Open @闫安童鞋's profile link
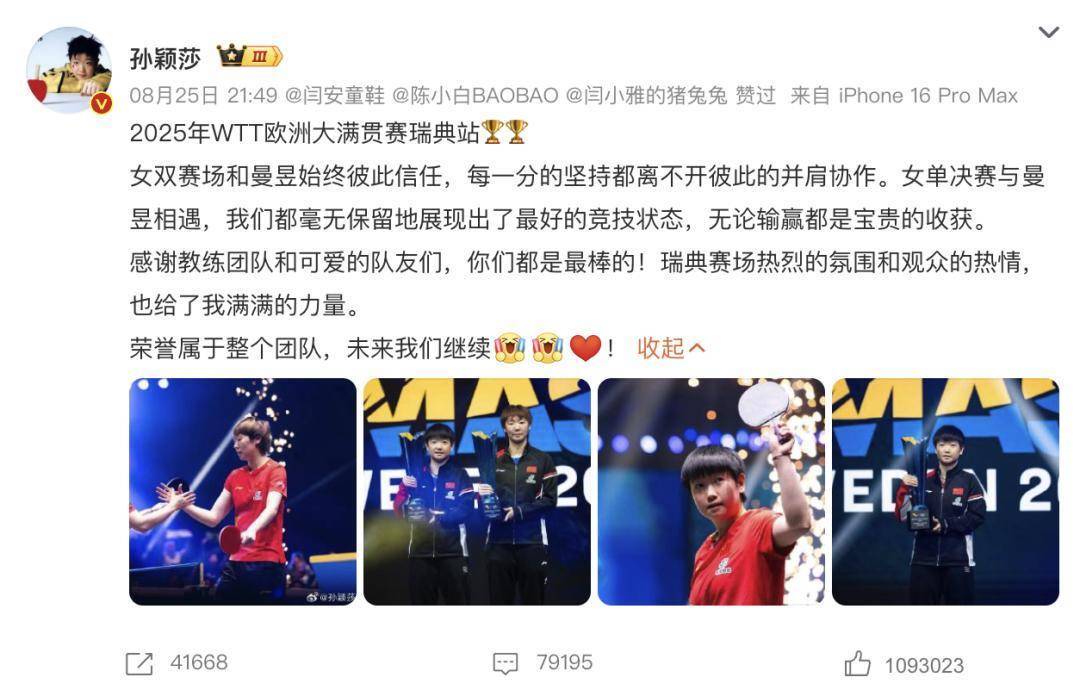This screenshot has height=696, width=1080. click(334, 96)
